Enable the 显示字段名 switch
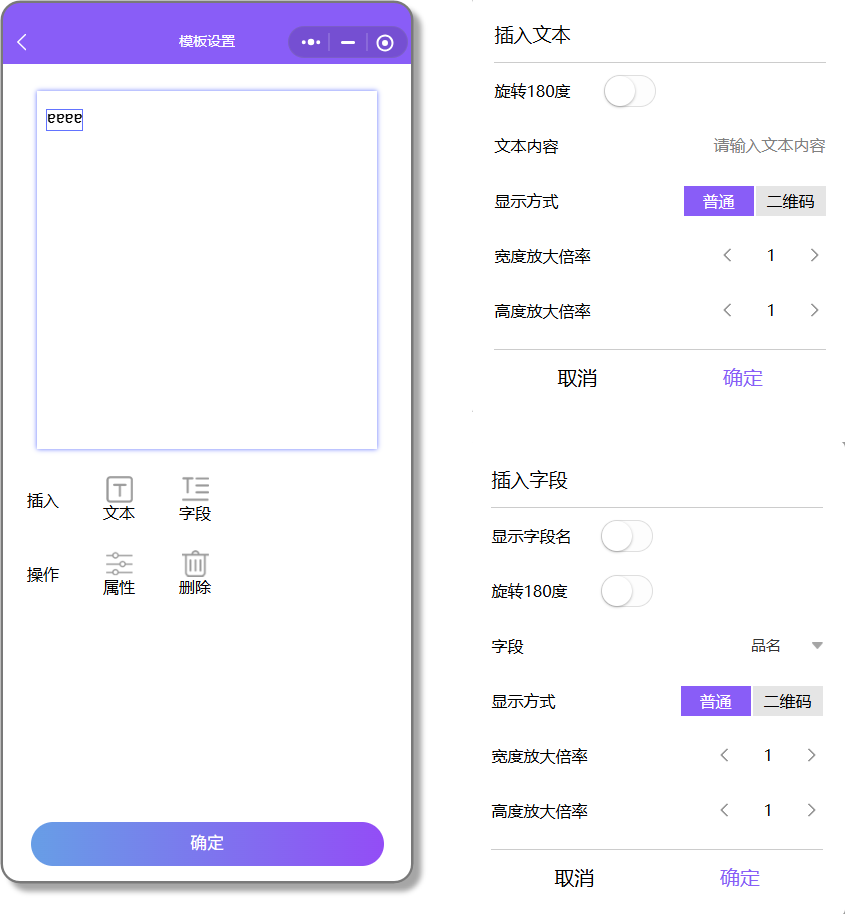845x914 pixels. pyautogui.click(x=626, y=537)
